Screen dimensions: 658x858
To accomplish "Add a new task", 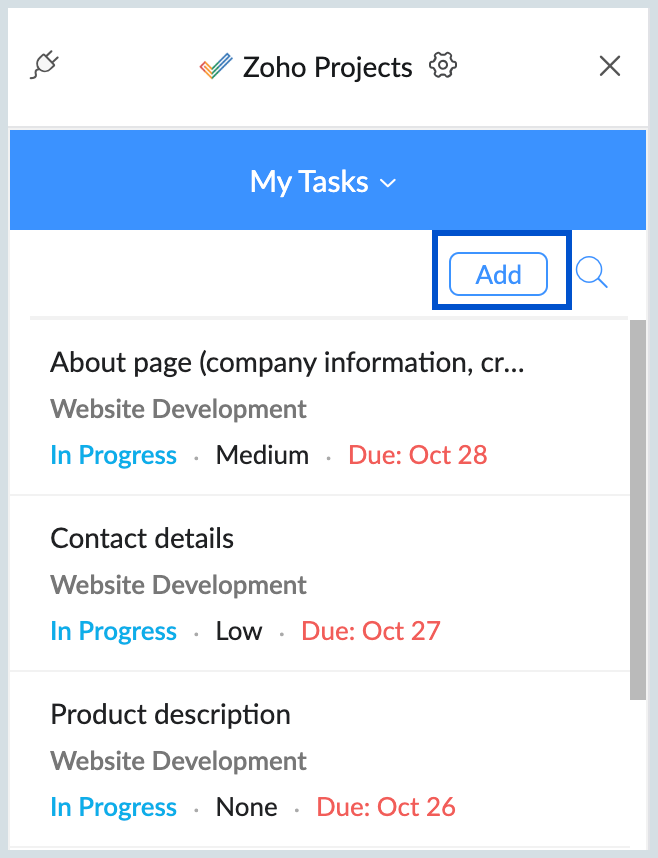I will coord(498,274).
